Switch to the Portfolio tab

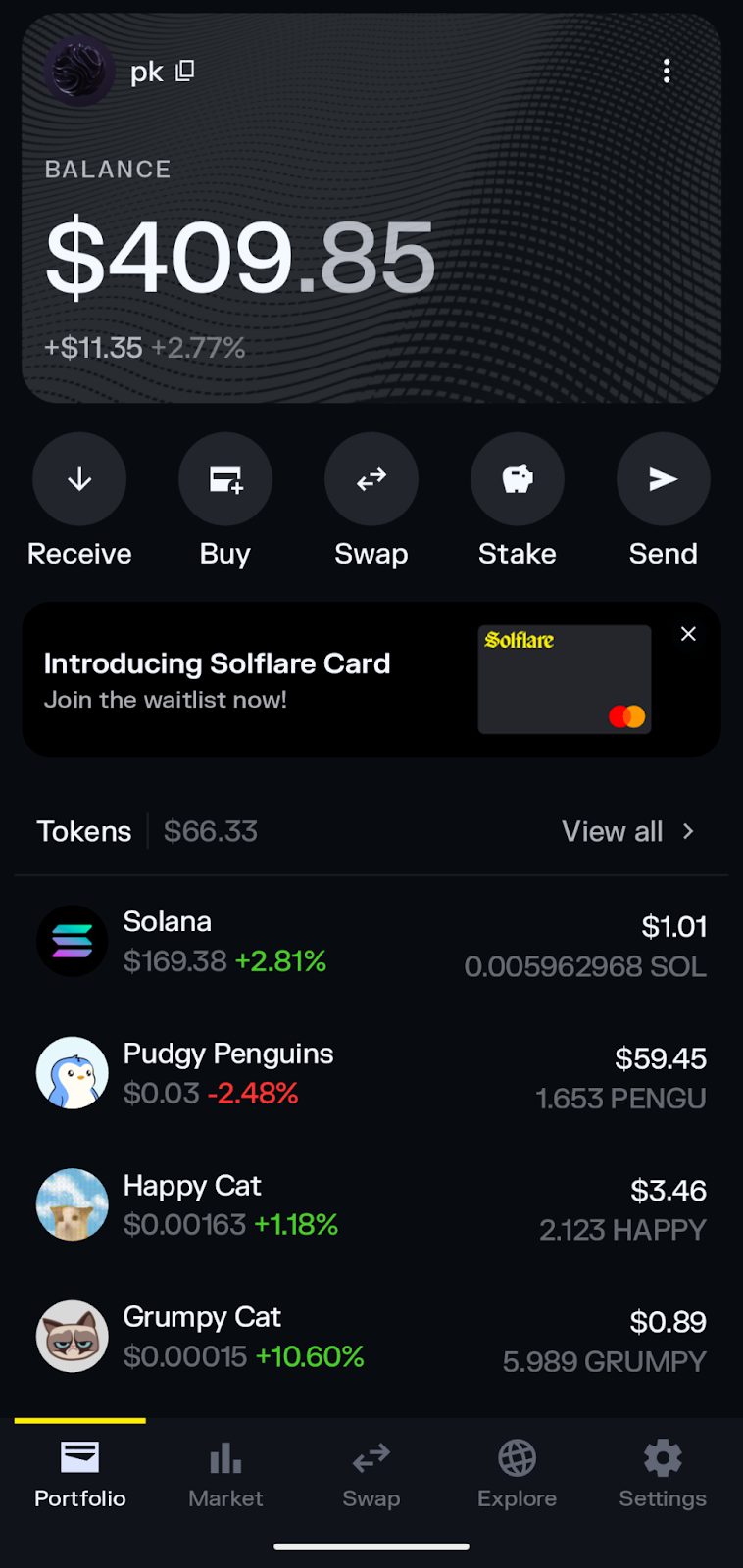pos(79,1475)
